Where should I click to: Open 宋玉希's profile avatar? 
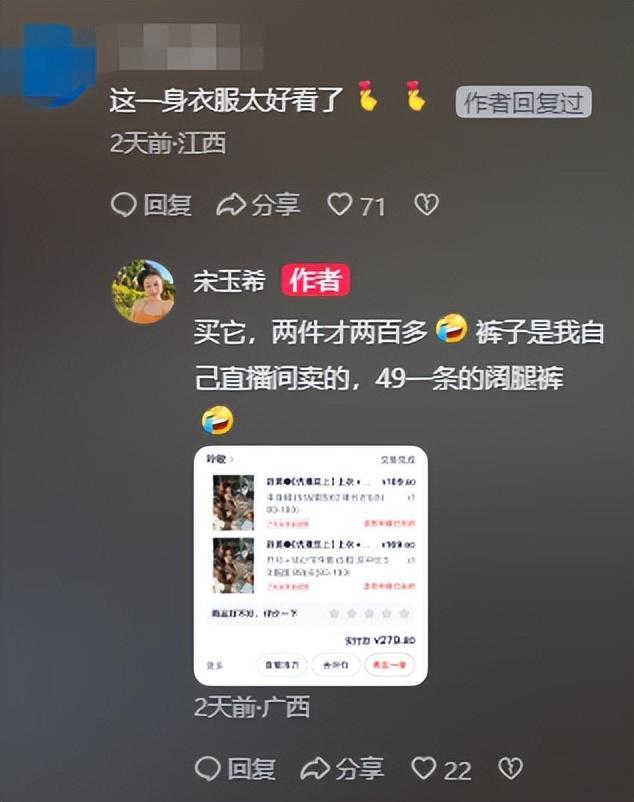coord(144,292)
